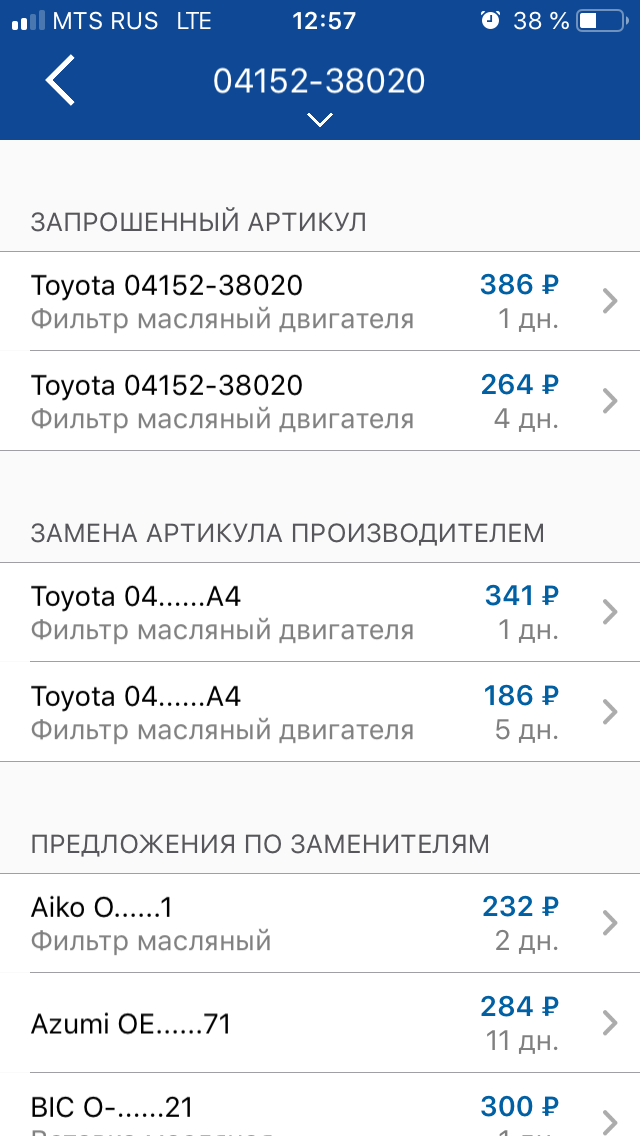The height and width of the screenshot is (1136, 640).
Task: Select Toyota 04......A4 offer priced 186 ₽
Action: (x=320, y=711)
